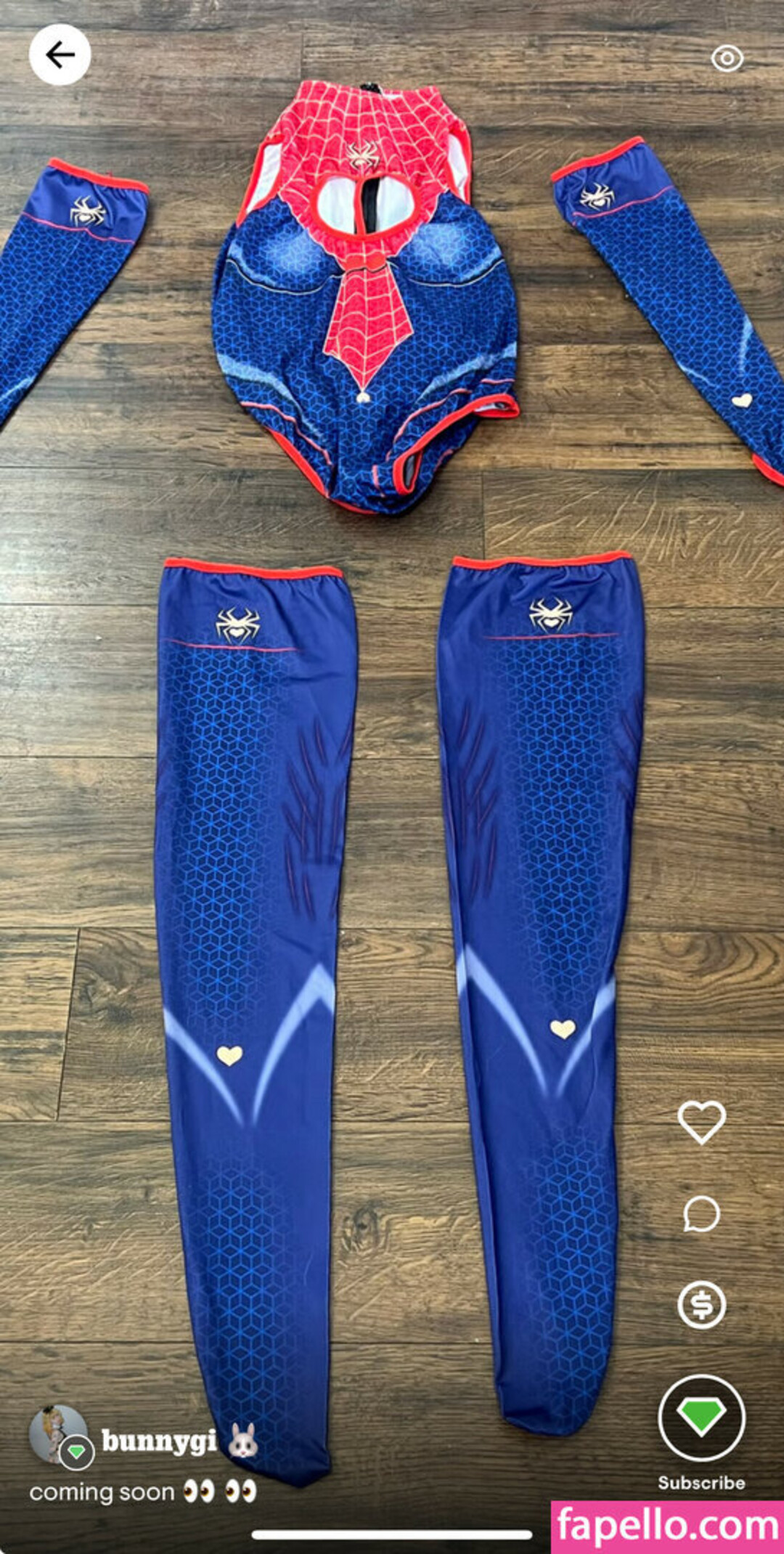
Task: Open the bunnygi username link
Action: click(x=159, y=1441)
